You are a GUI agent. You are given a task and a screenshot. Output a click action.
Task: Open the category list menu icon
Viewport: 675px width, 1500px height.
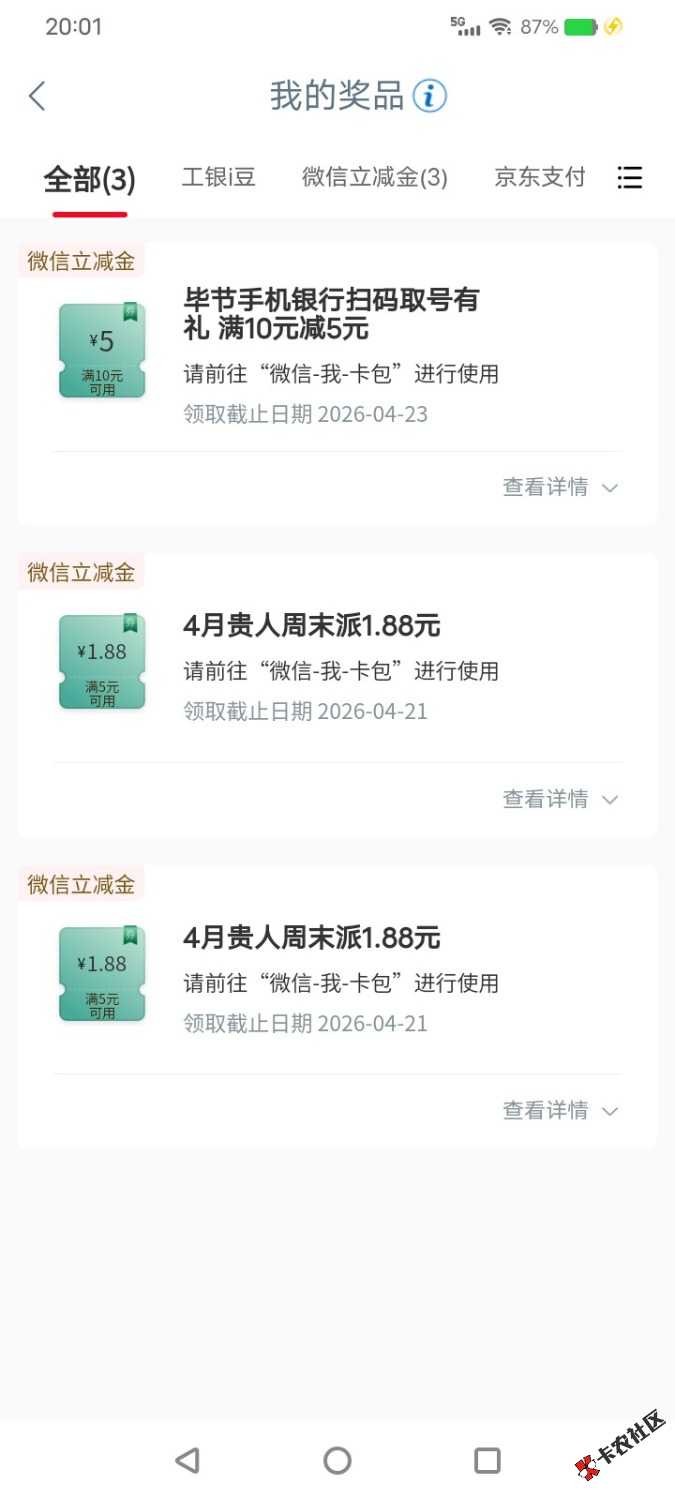pos(629,178)
